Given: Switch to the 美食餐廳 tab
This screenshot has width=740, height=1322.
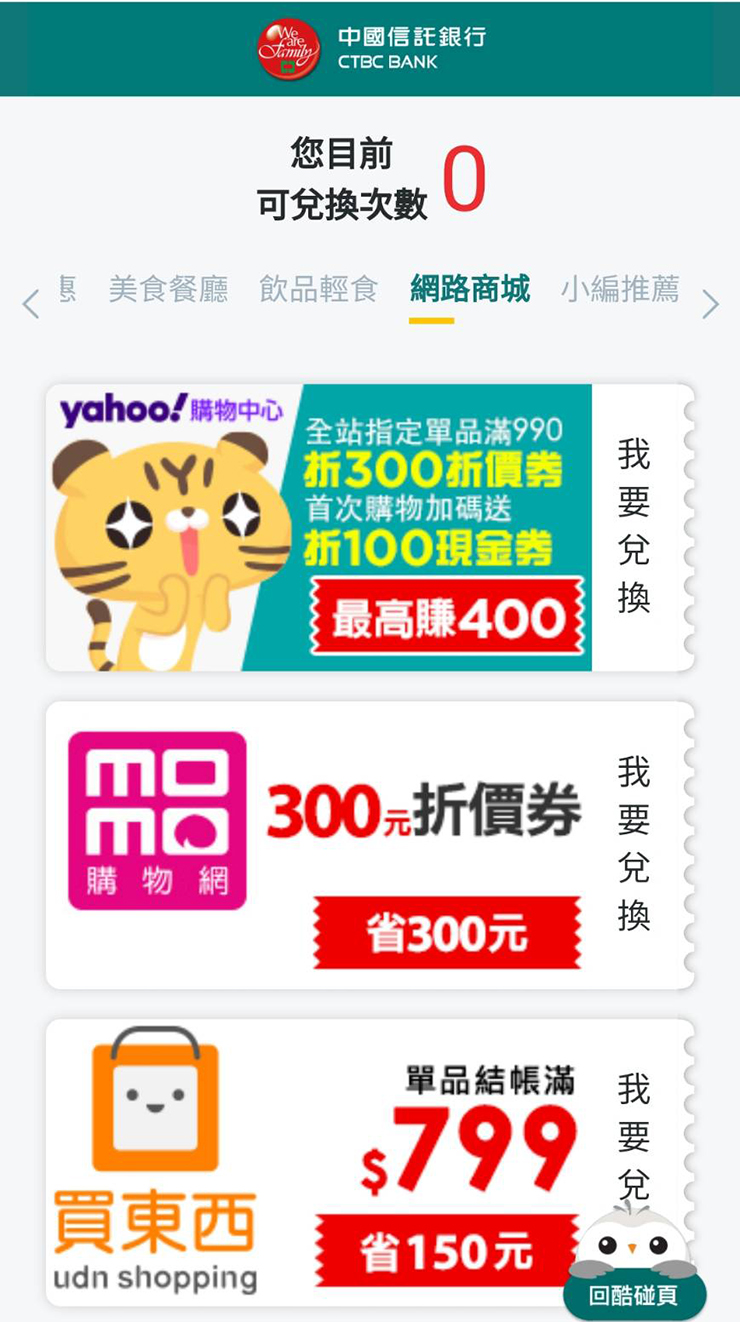Looking at the screenshot, I should [x=168, y=290].
